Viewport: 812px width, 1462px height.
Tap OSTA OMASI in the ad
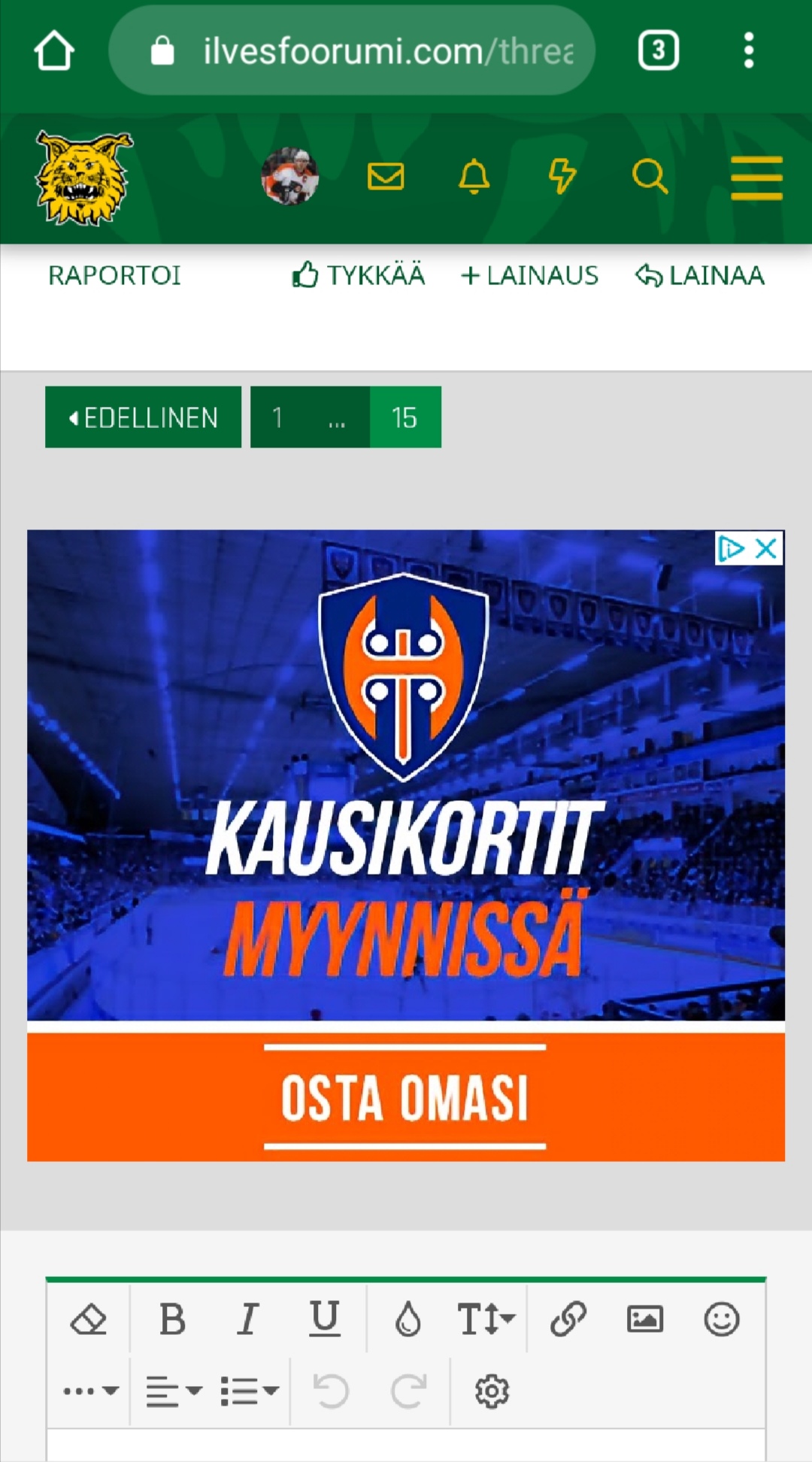point(405,1097)
